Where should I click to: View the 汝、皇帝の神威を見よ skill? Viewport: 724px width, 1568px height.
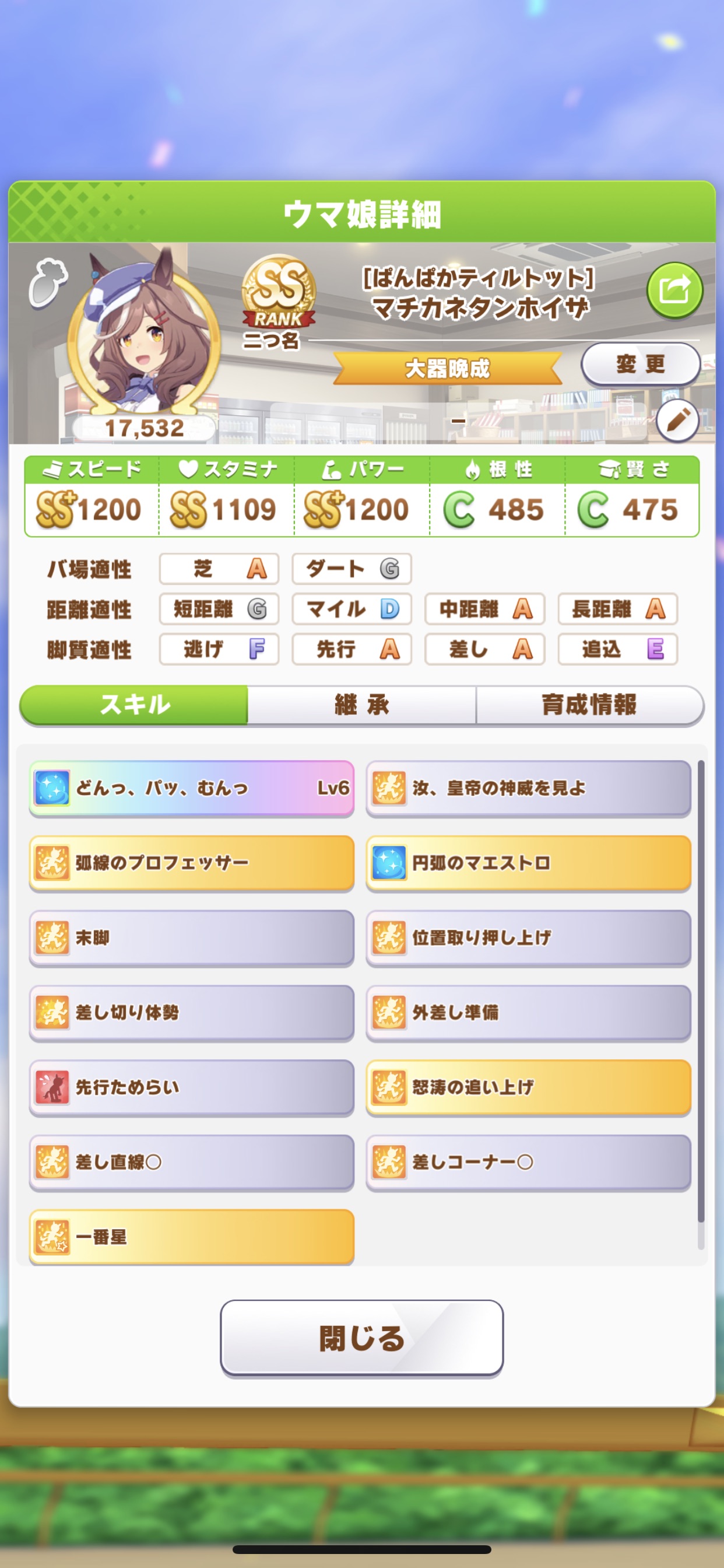[528, 788]
